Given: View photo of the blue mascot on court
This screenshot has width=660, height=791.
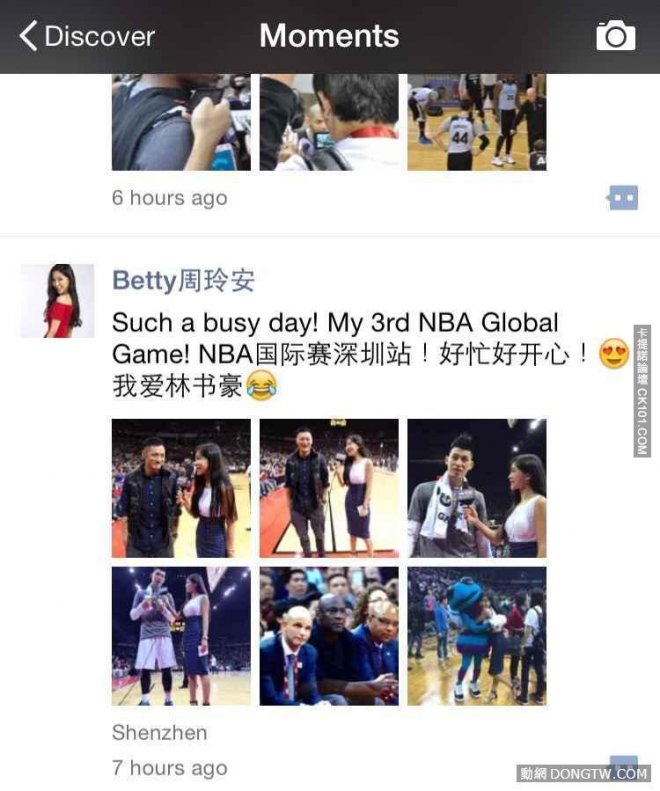Looking at the screenshot, I should click(477, 636).
